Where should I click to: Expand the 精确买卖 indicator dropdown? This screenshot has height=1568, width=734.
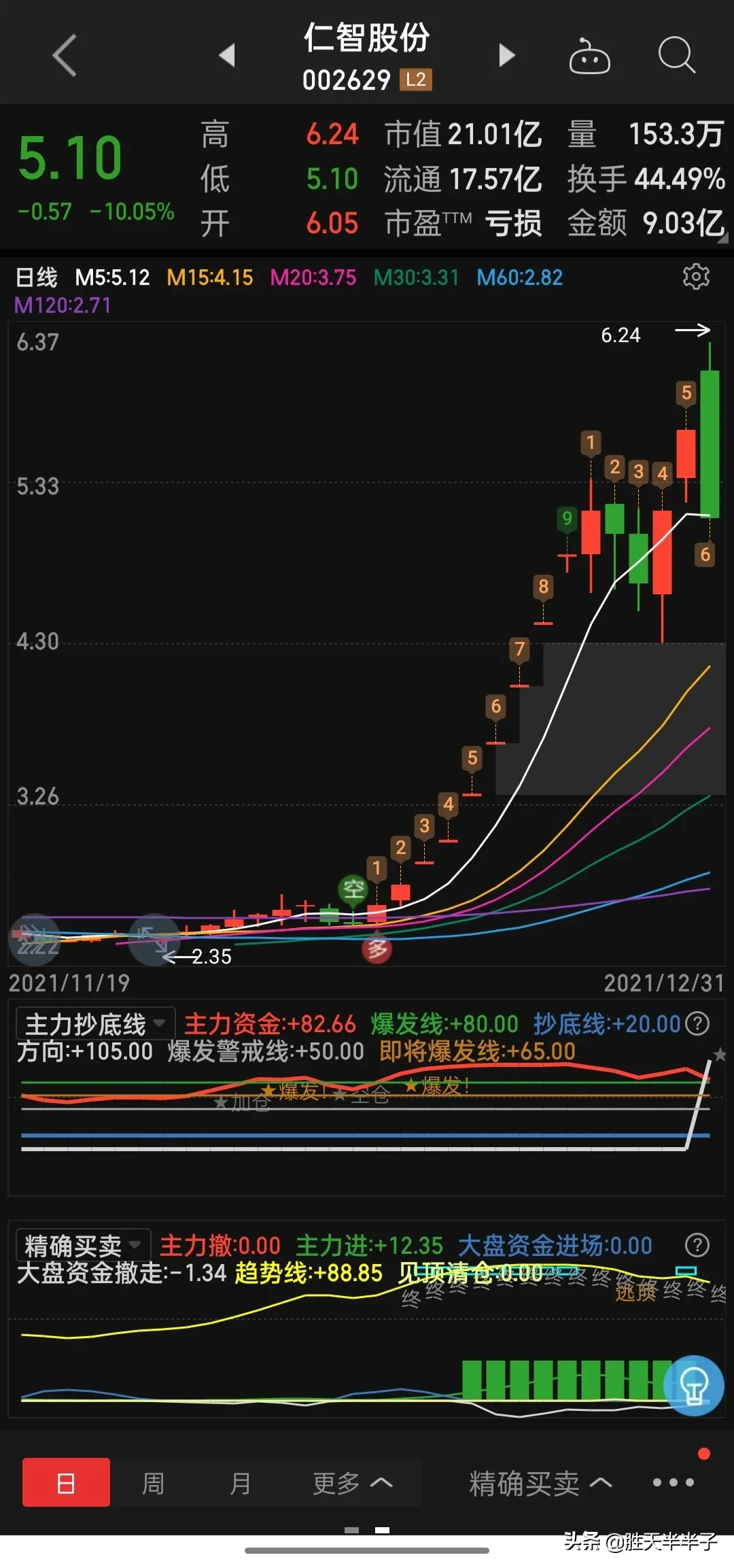click(83, 1246)
